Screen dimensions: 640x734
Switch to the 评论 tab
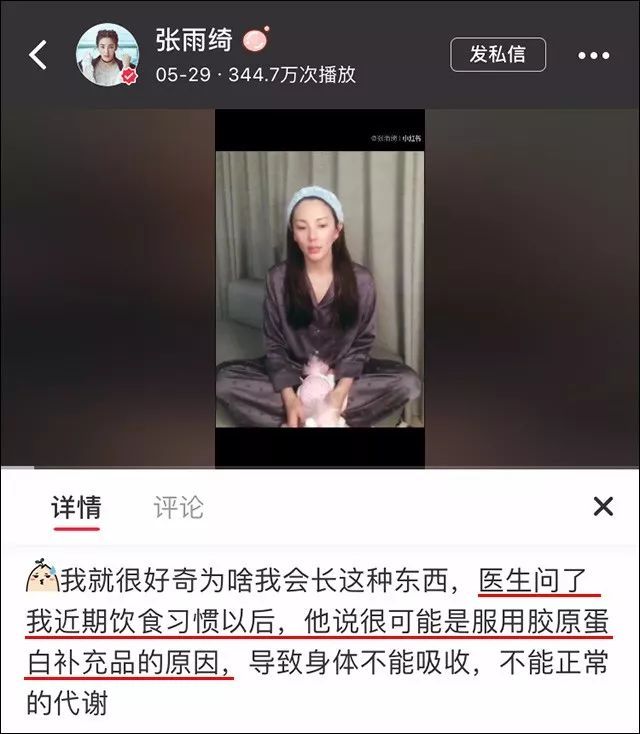point(178,507)
